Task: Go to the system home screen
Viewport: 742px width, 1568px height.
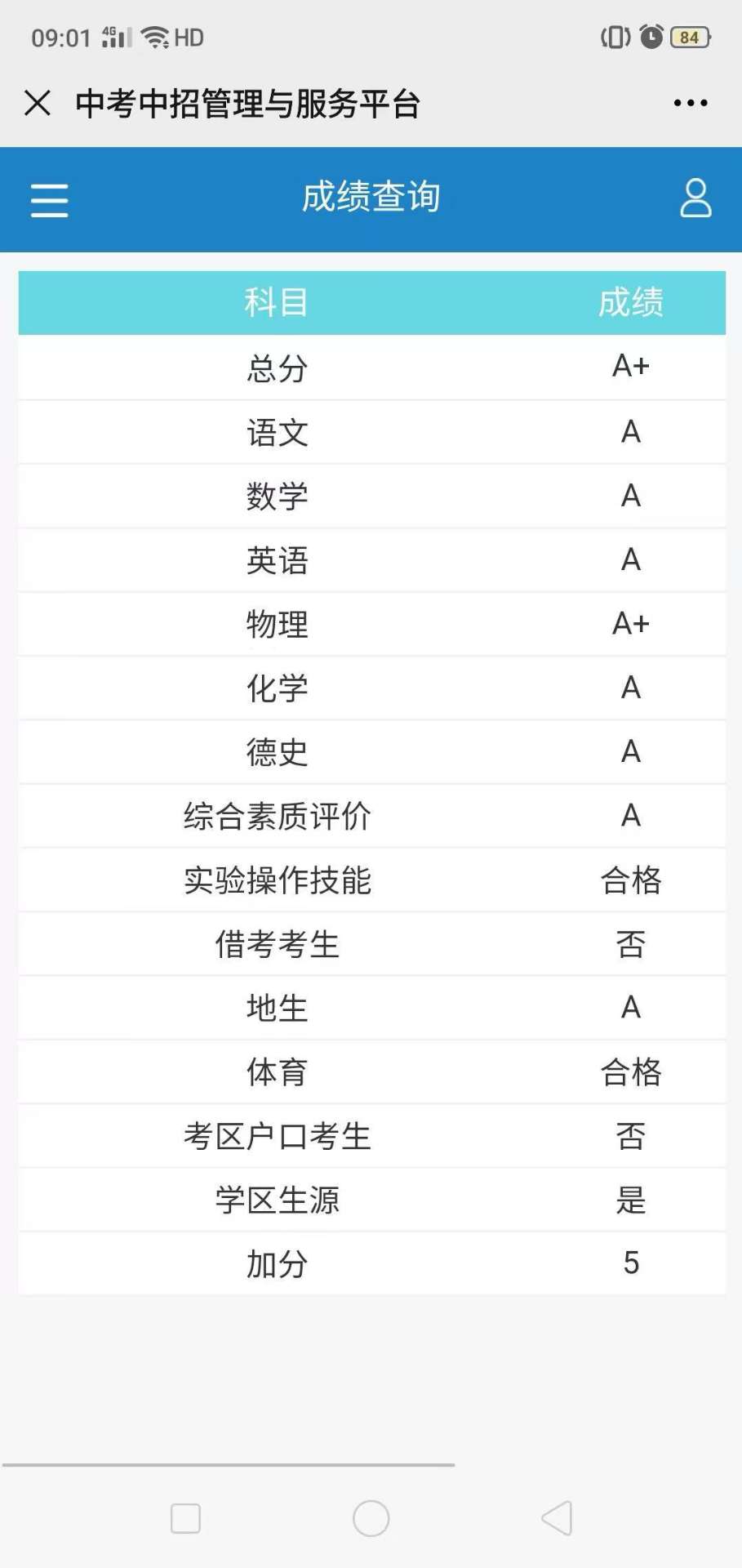Action: coord(371,1519)
